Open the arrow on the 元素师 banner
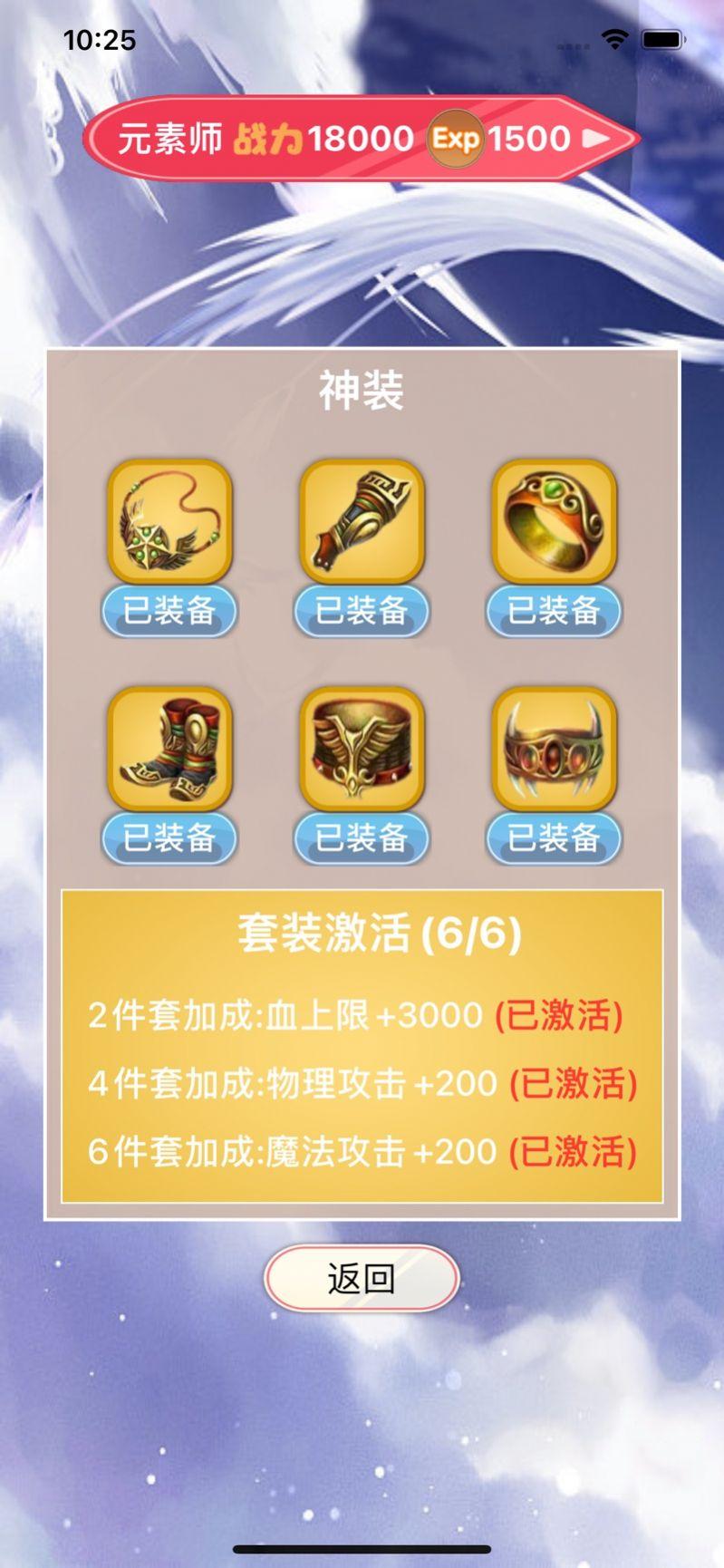724x1568 pixels. 596,139
